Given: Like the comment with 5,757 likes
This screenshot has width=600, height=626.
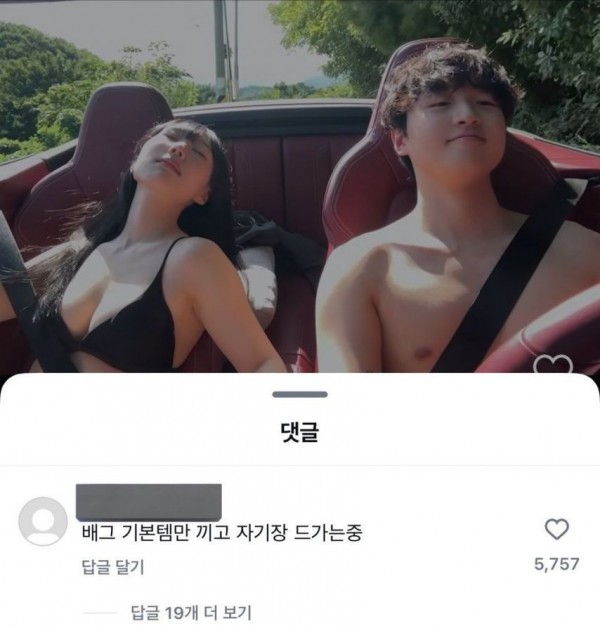Looking at the screenshot, I should coord(556,529).
